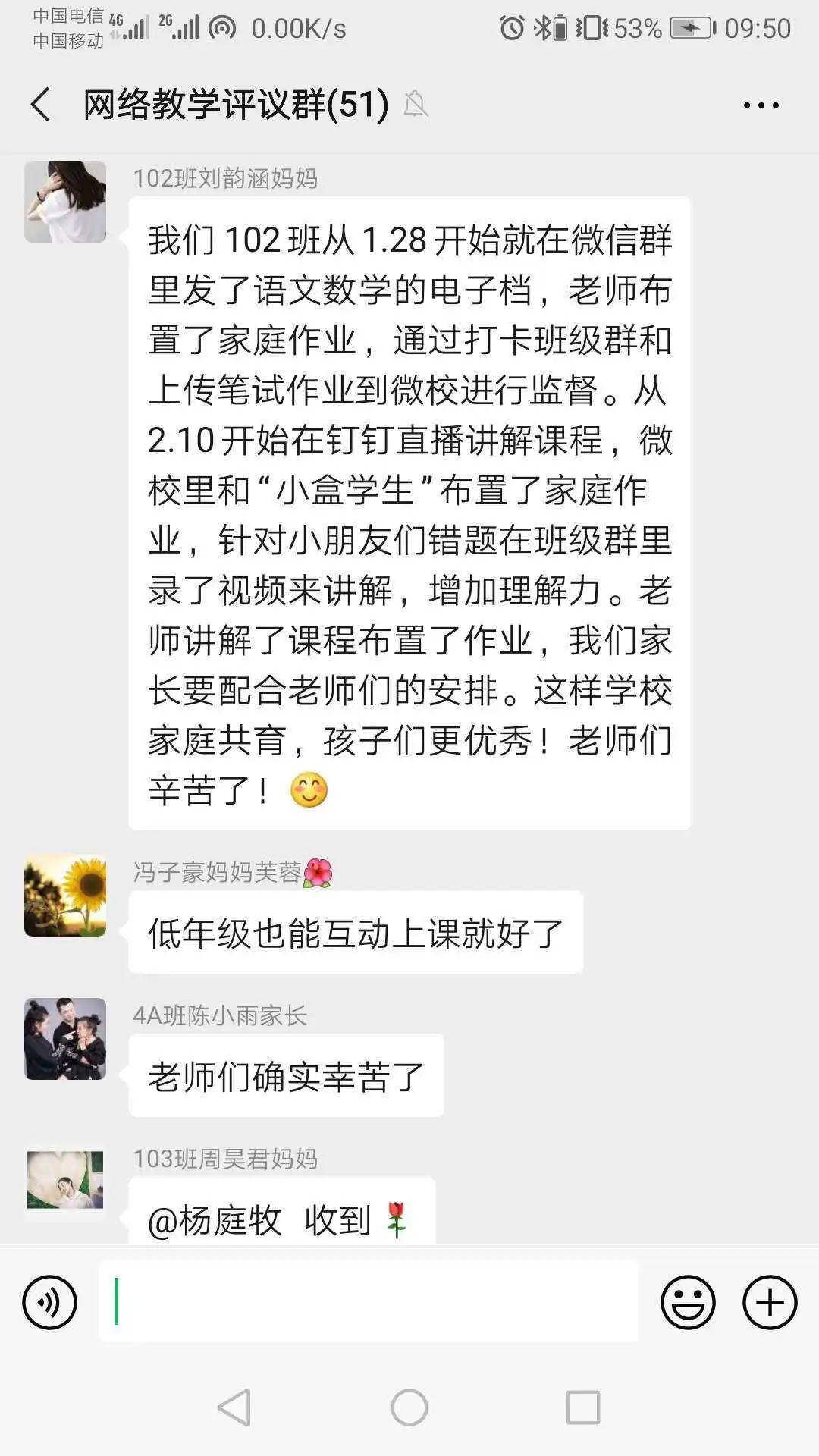Screen dimensions: 819x1456
Task: Tap avatar of 4A班陈小雨家长
Action: 65,1039
